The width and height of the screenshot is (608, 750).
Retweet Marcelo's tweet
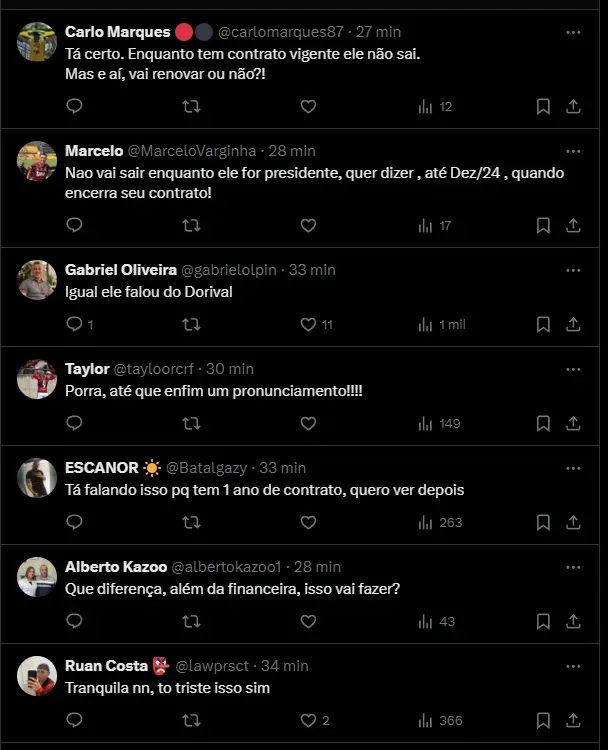click(x=191, y=225)
